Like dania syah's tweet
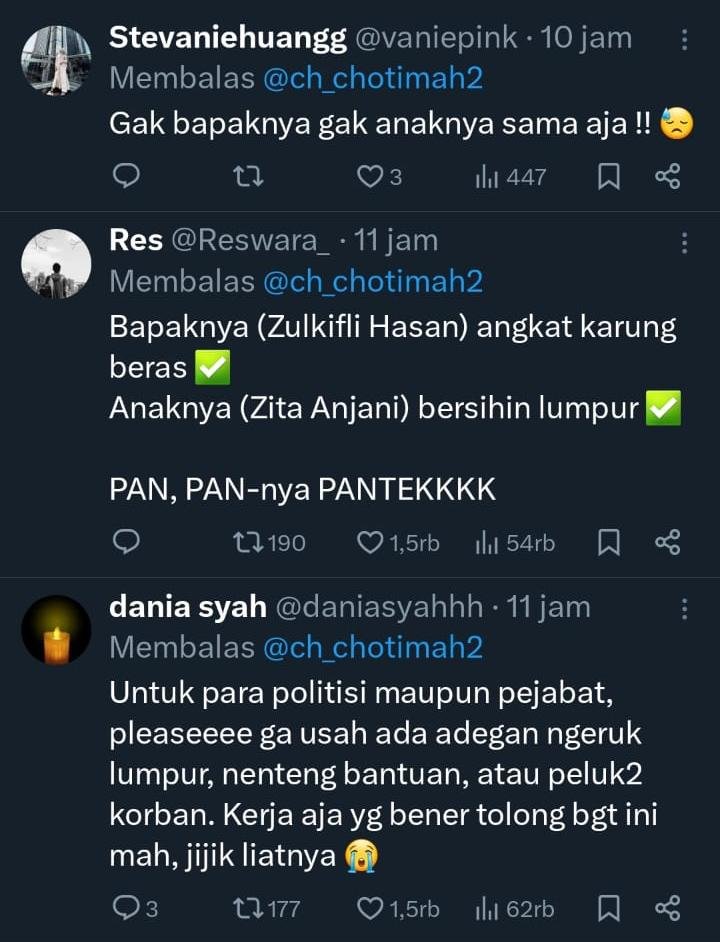Image resolution: width=720 pixels, height=942 pixels. point(371,908)
